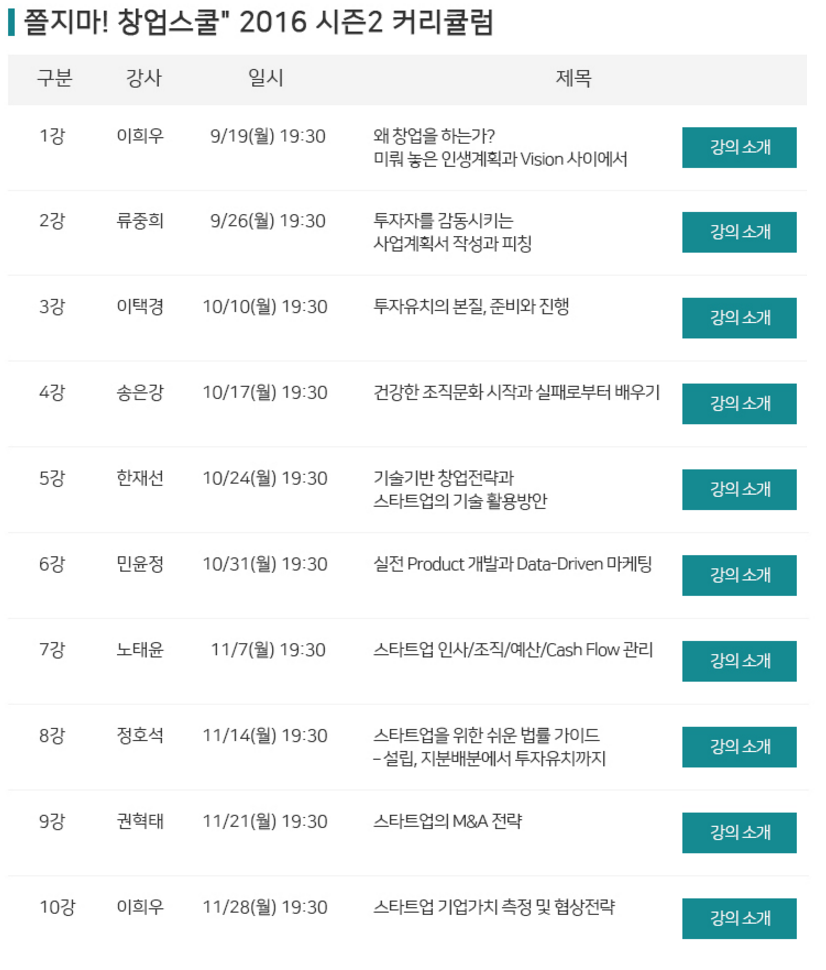View 강의 소개 for 2강 by 류중희
Image resolution: width=826 pixels, height=970 pixels.
[739, 233]
